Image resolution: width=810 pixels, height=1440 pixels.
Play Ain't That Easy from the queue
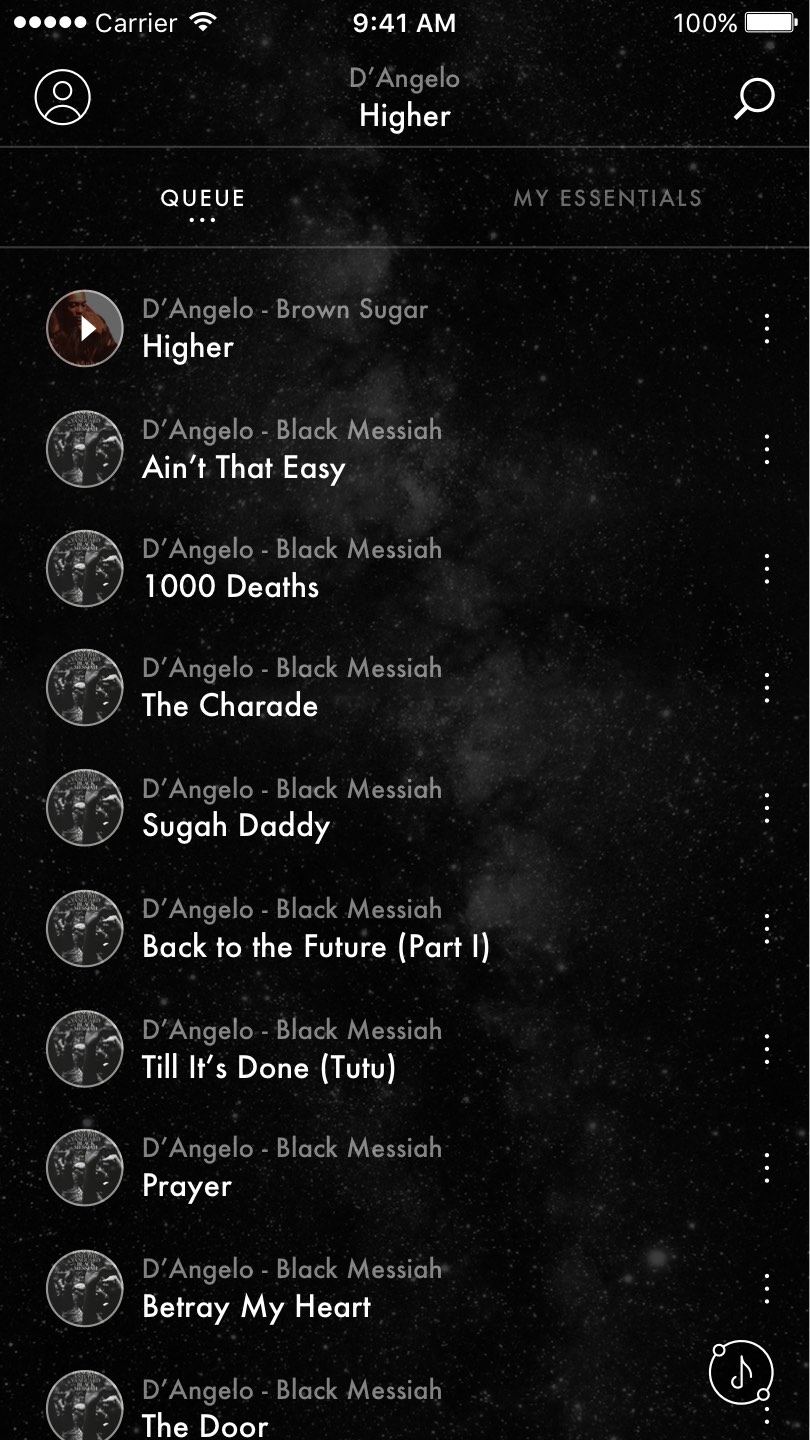pos(85,449)
